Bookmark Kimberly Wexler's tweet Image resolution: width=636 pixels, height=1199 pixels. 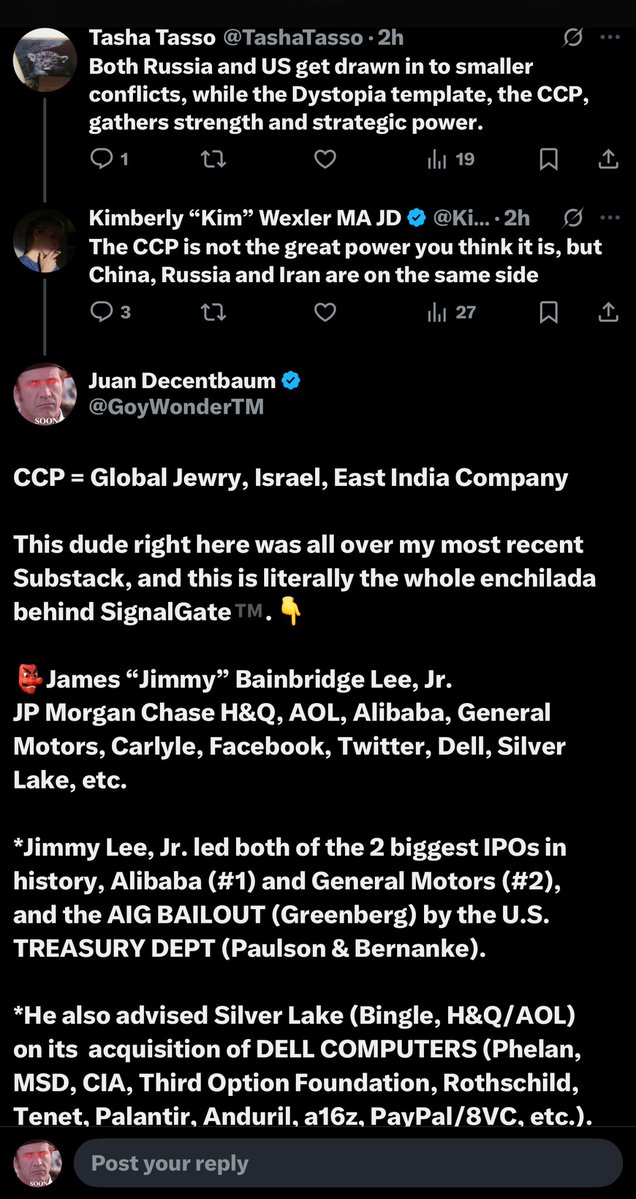tap(548, 312)
